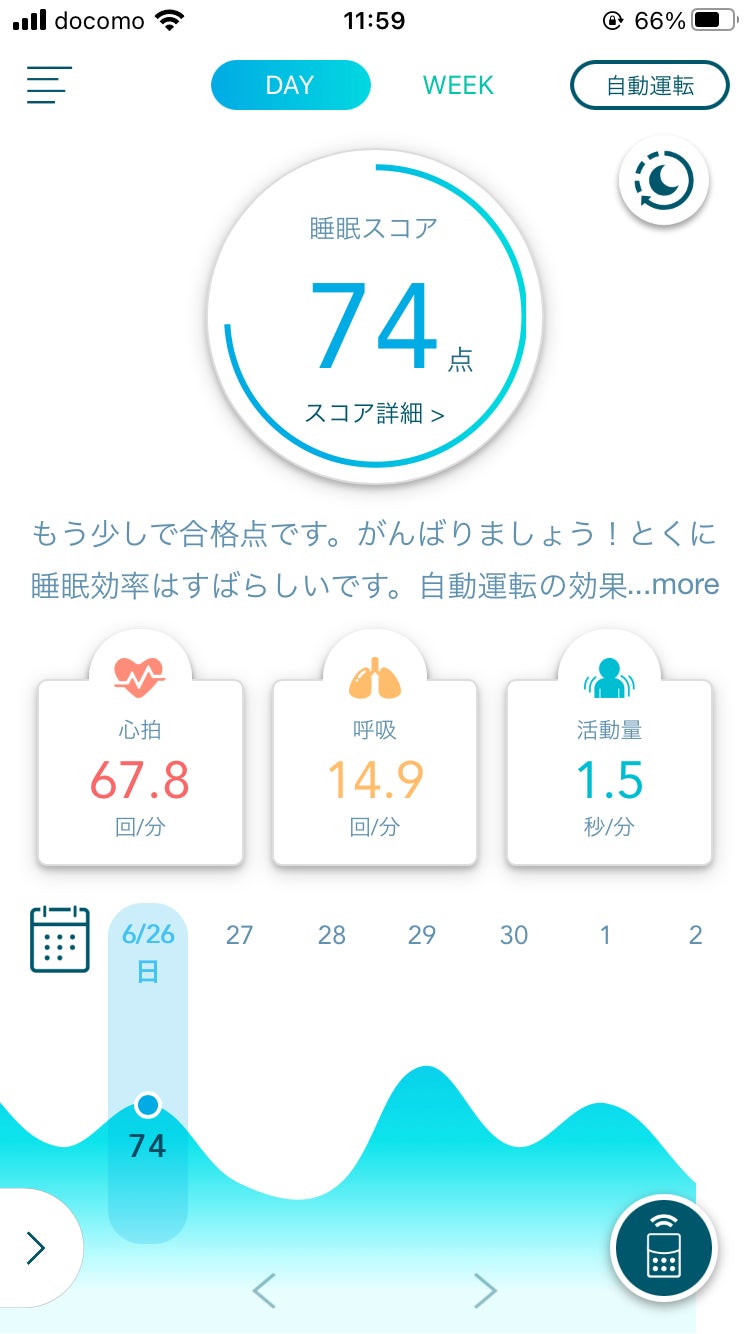Open the hamburger menu at top left

[x=47, y=86]
